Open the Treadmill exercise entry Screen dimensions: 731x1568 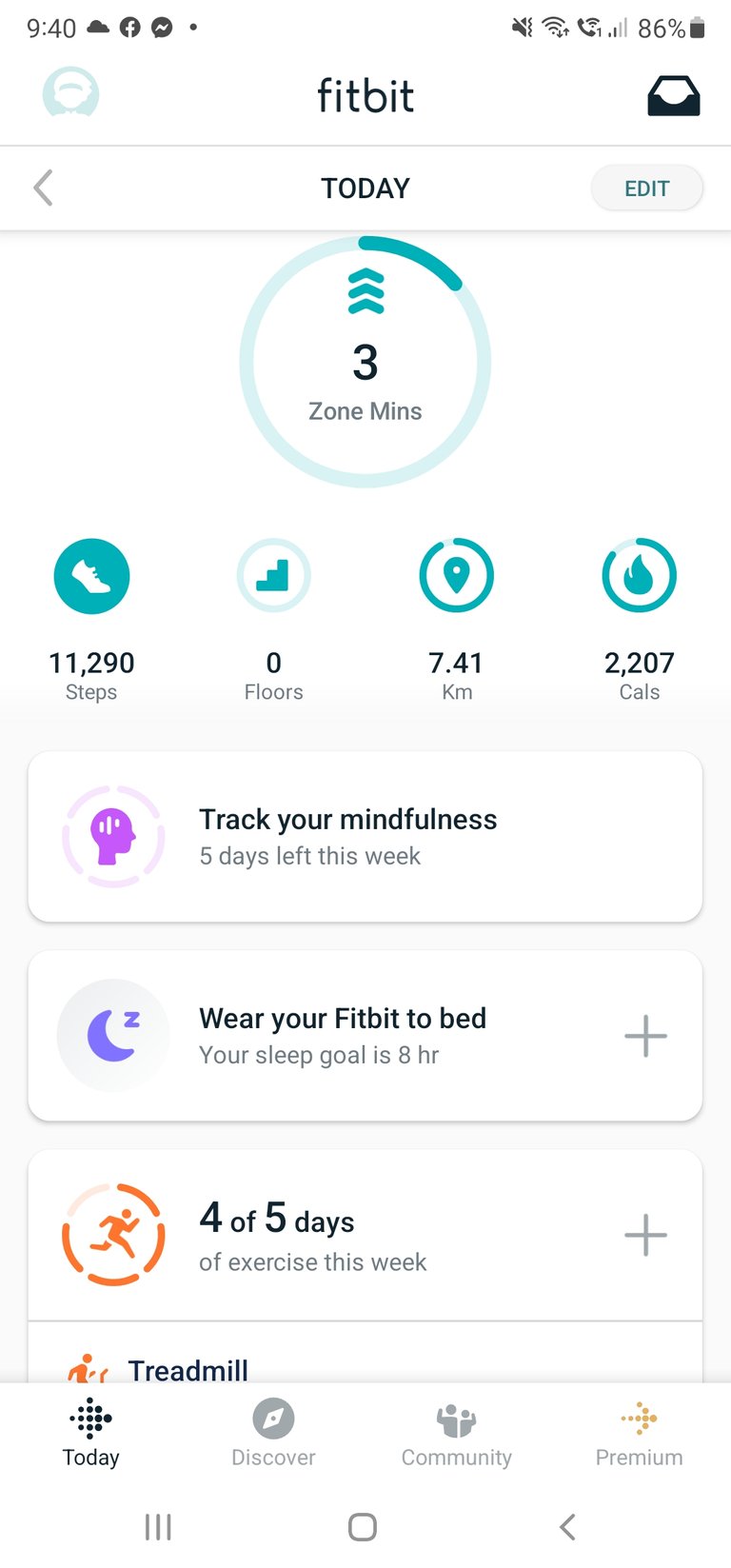(188, 1369)
